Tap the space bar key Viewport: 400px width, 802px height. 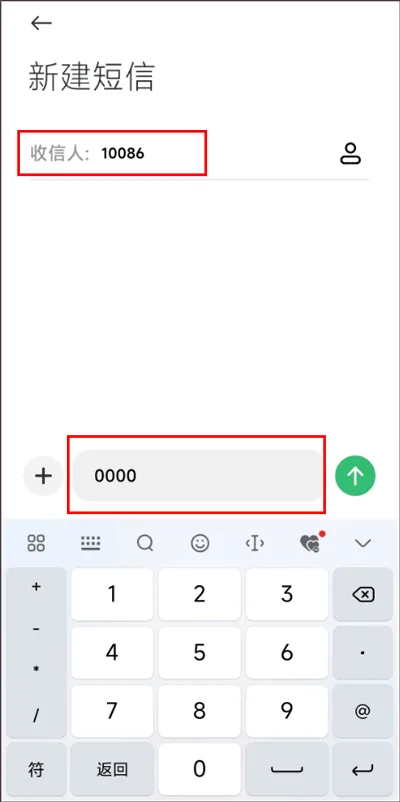287,770
